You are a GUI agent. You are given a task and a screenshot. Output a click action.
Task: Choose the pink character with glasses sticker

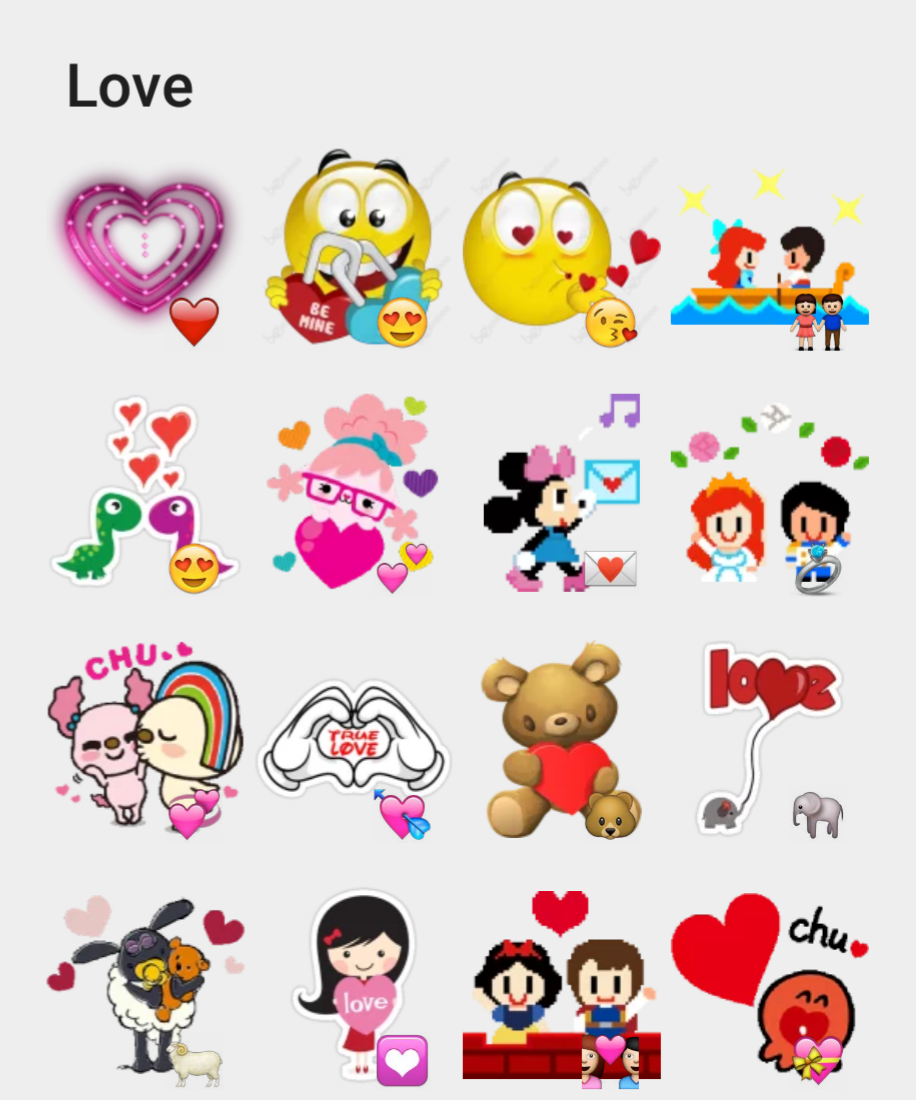pyautogui.click(x=350, y=495)
